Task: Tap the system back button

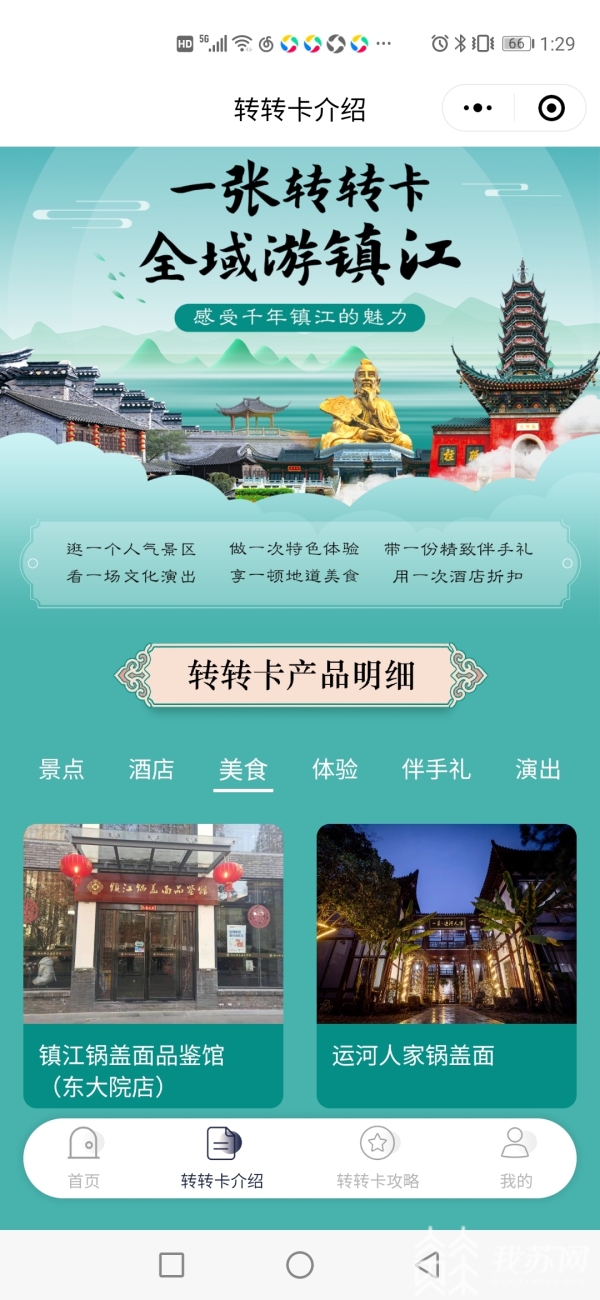Action: pos(428,1265)
